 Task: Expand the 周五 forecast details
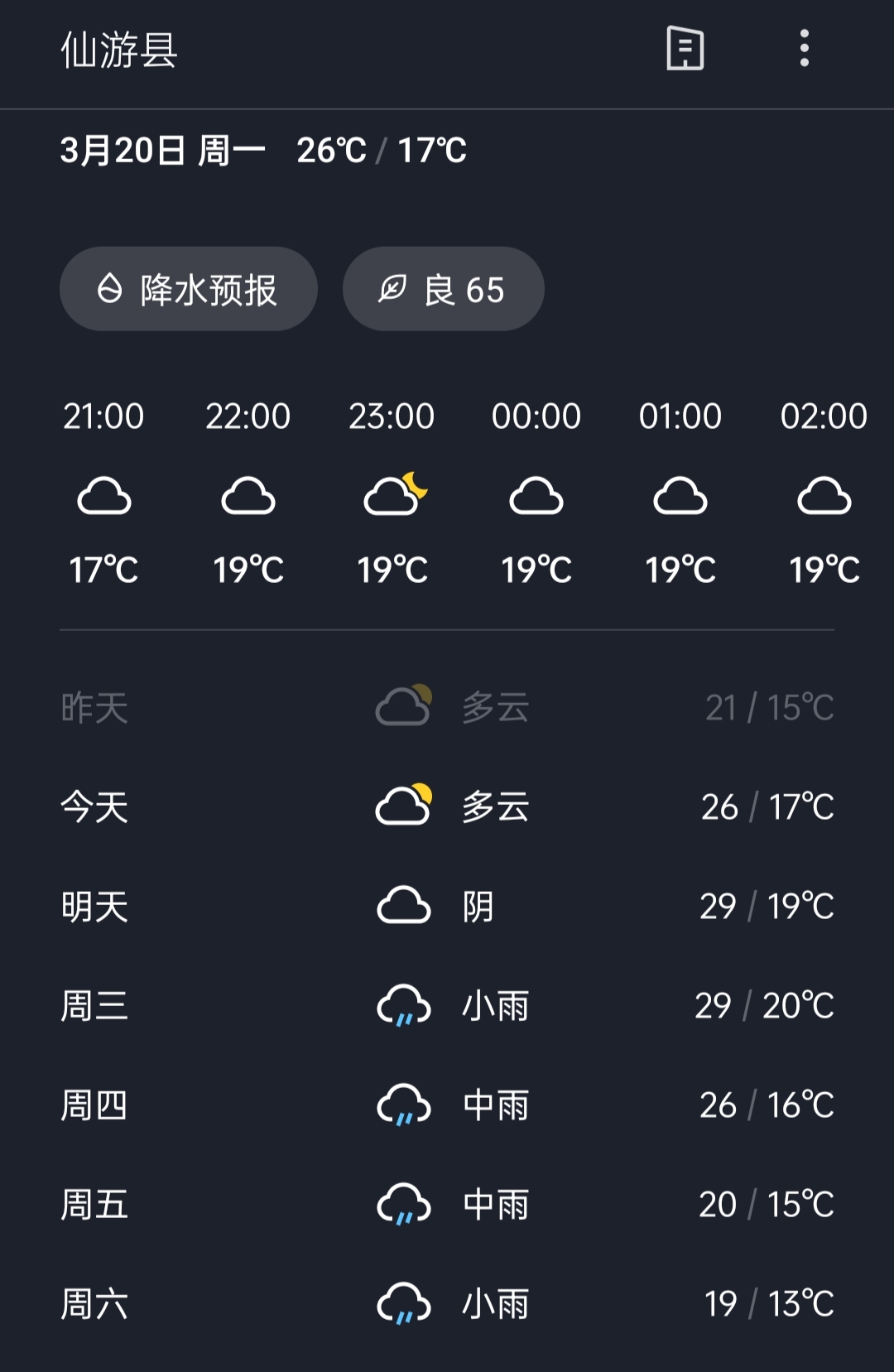coord(447,1205)
